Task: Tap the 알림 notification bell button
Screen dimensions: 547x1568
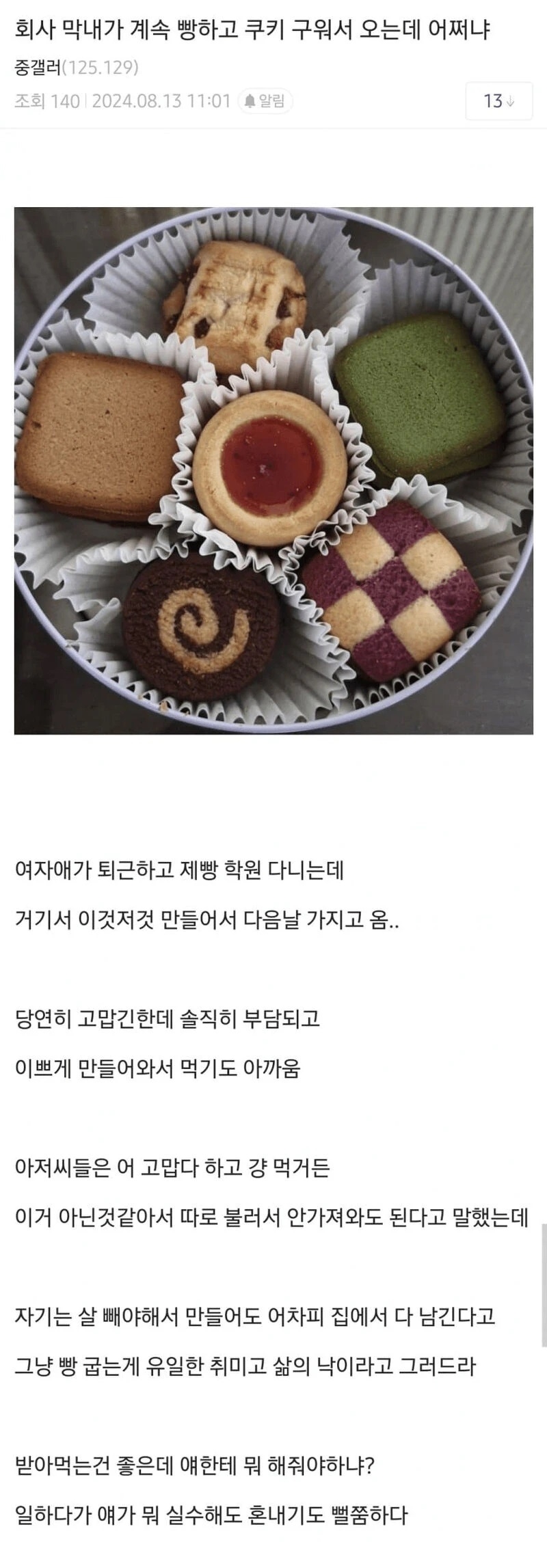Action: point(265,101)
